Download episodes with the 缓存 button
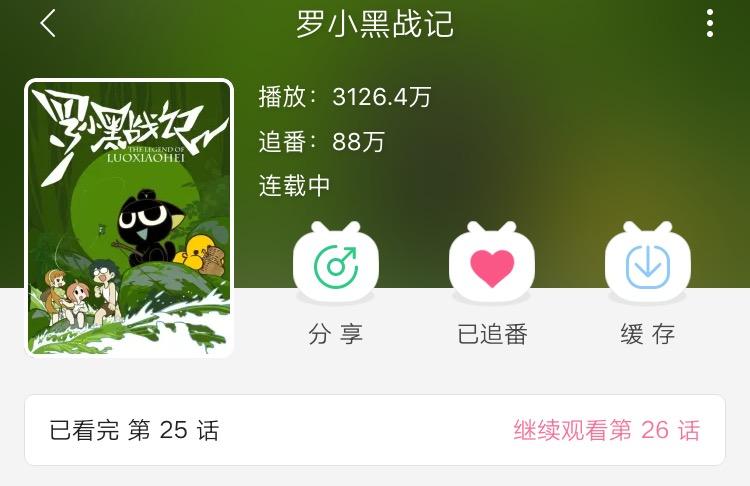750x486 pixels. tap(648, 266)
